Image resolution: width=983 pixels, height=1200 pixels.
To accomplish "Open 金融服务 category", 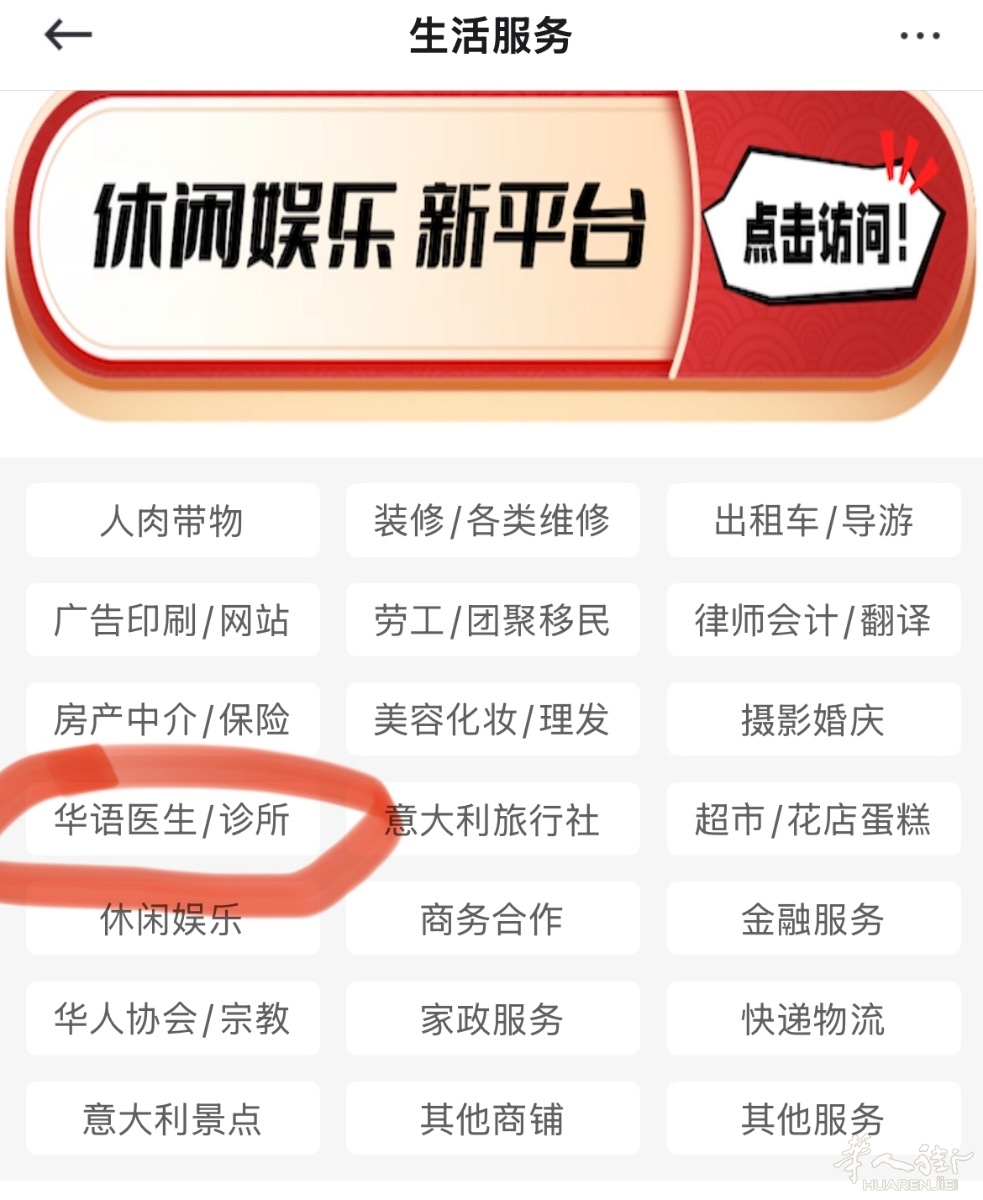I will tap(813, 919).
